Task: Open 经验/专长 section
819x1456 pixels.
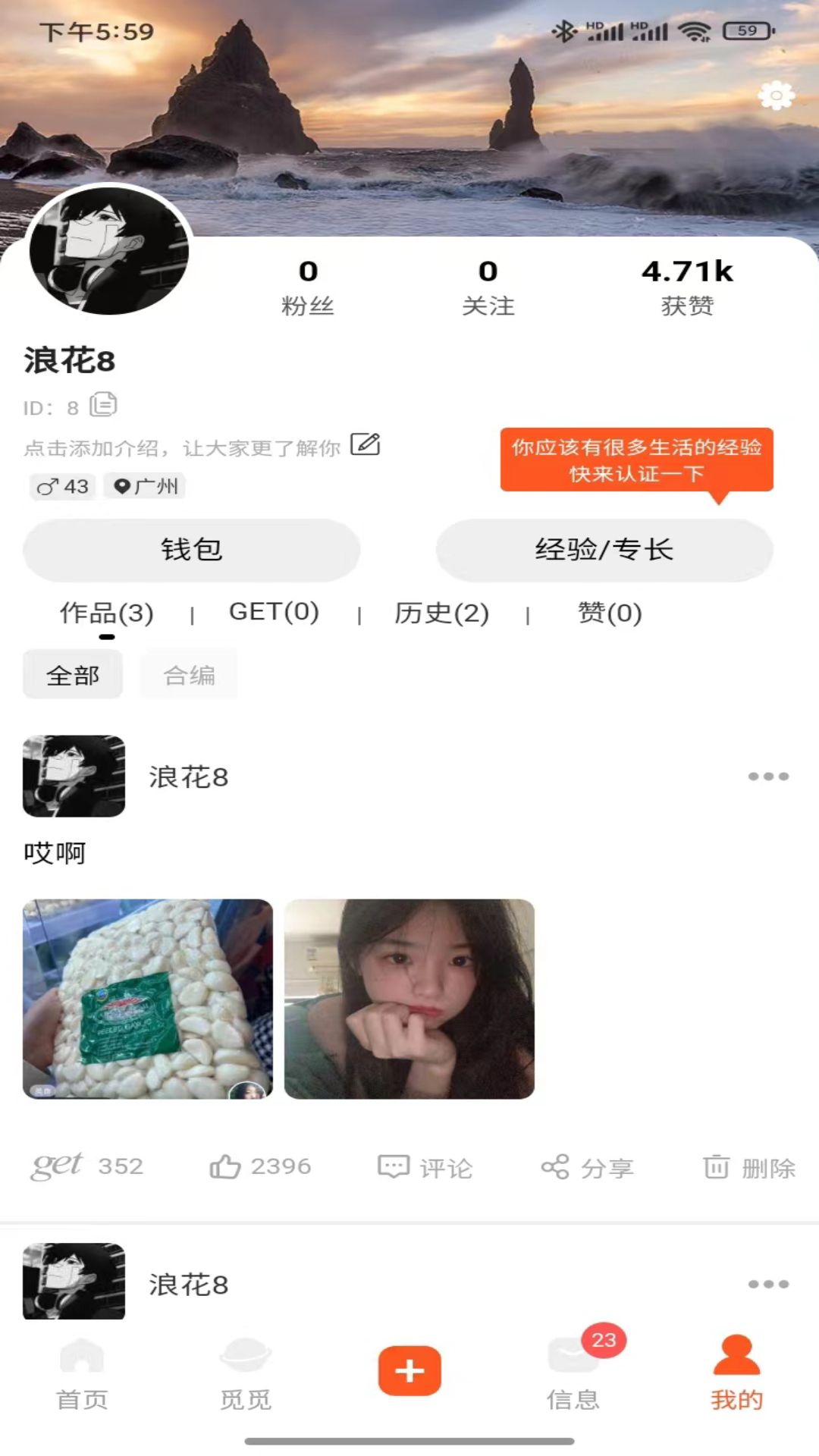Action: 604,550
